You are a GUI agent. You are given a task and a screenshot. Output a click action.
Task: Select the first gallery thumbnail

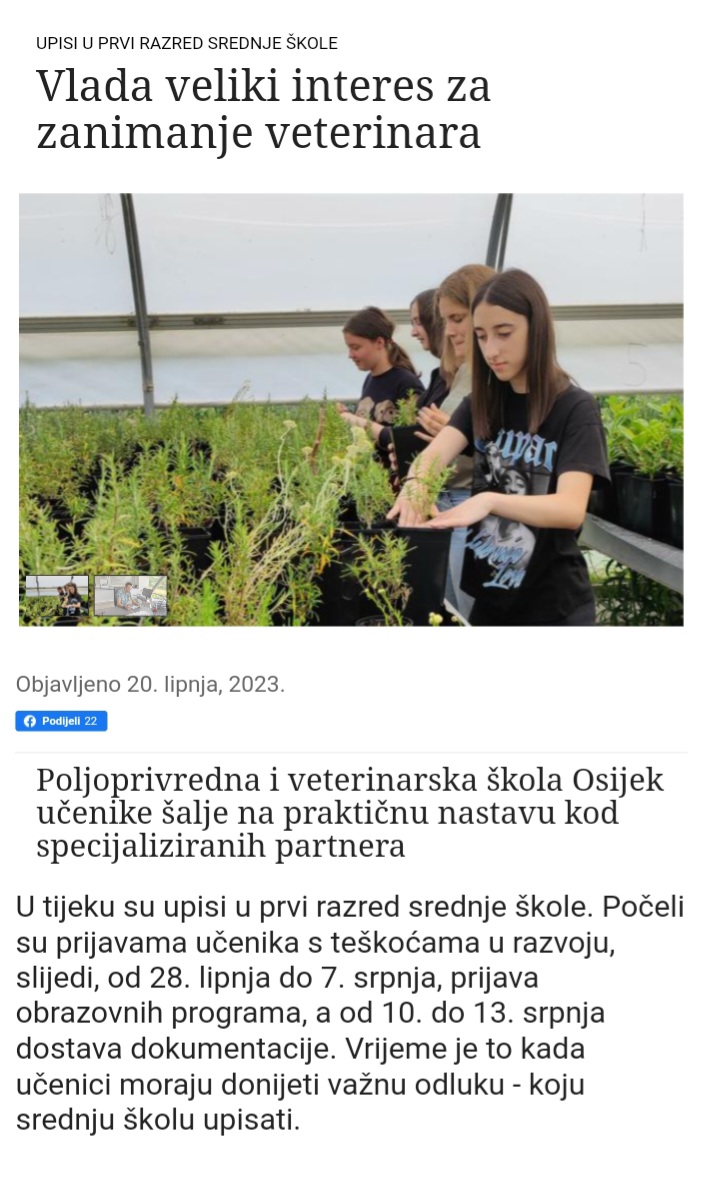(57, 596)
